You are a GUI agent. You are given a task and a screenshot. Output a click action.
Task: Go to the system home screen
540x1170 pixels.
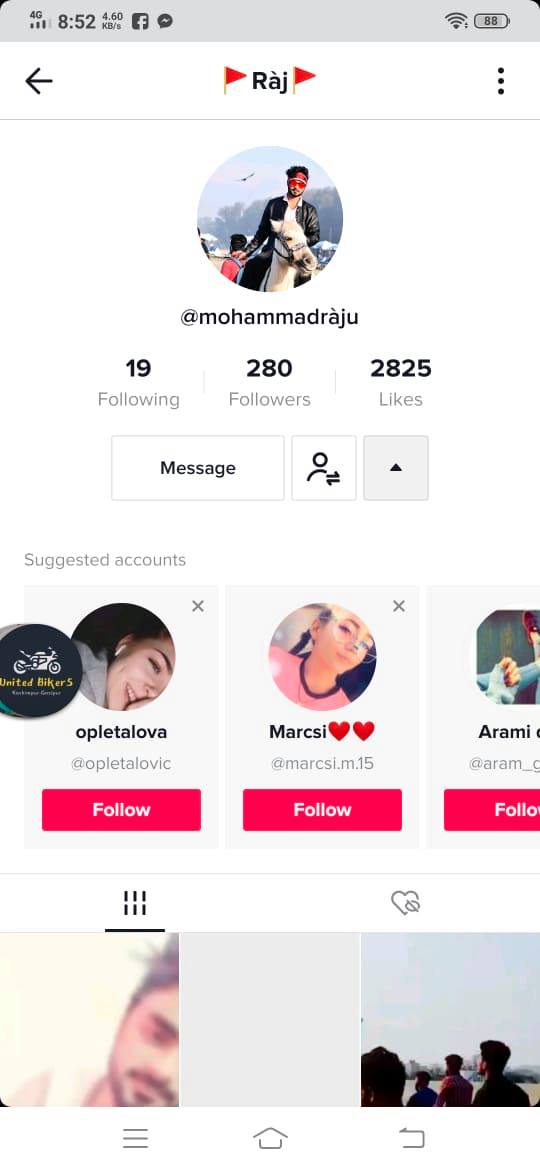pyautogui.click(x=270, y=1138)
